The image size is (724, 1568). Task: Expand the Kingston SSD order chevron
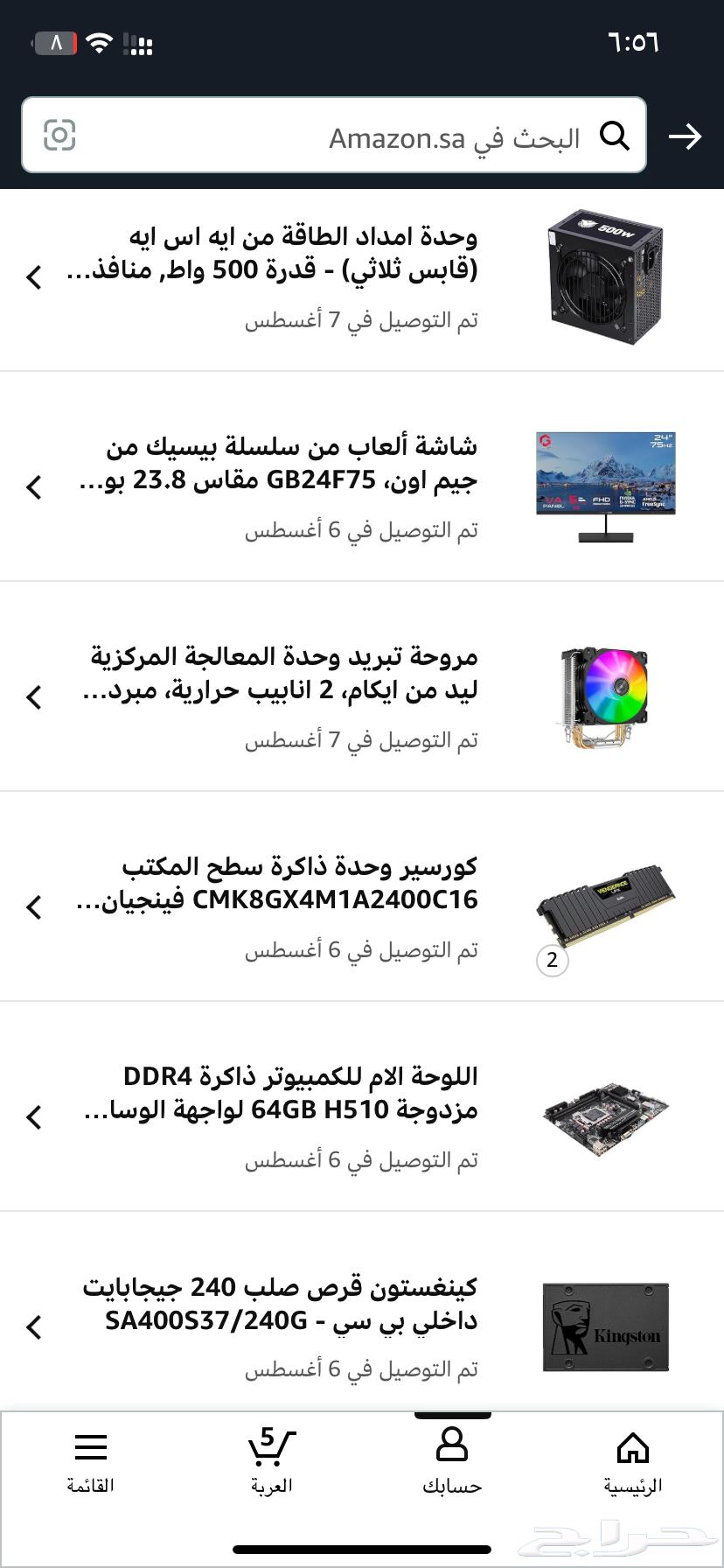(33, 1327)
